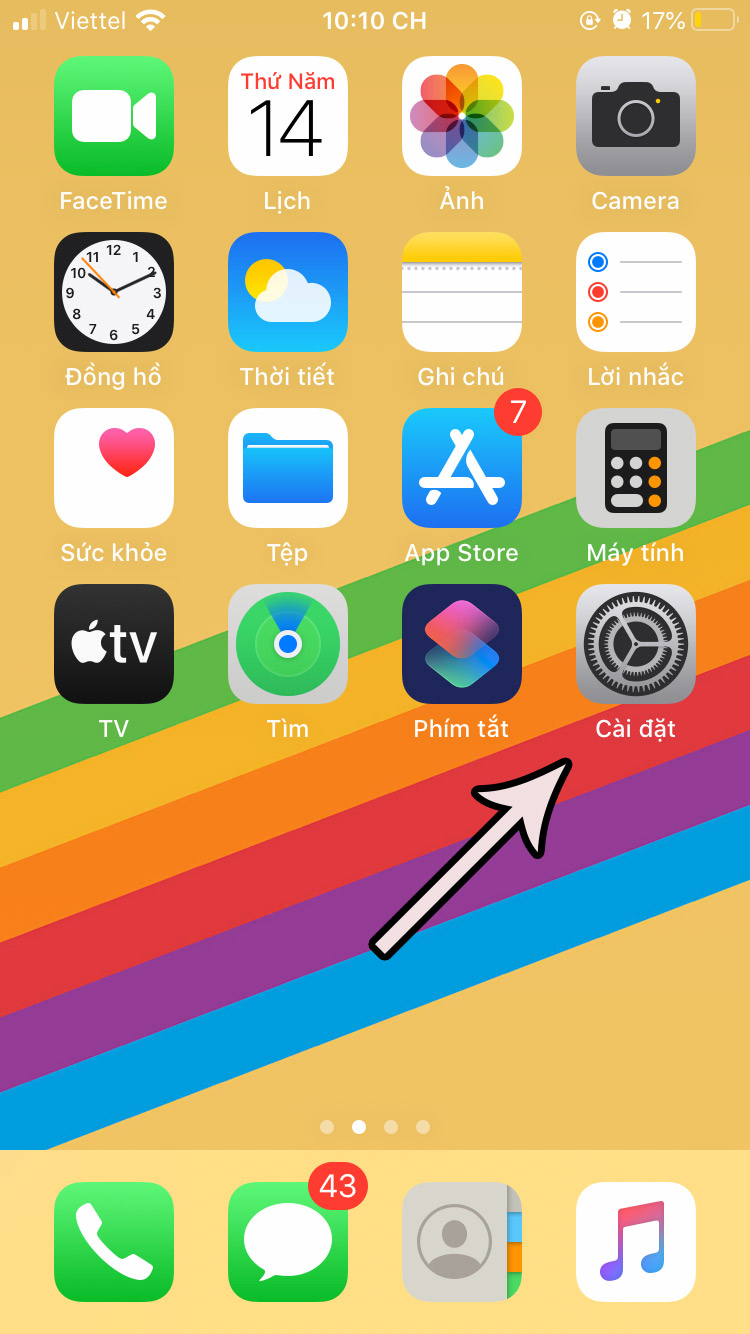Launch the App Store with 7 updates
The width and height of the screenshot is (750, 1334).
tap(462, 468)
